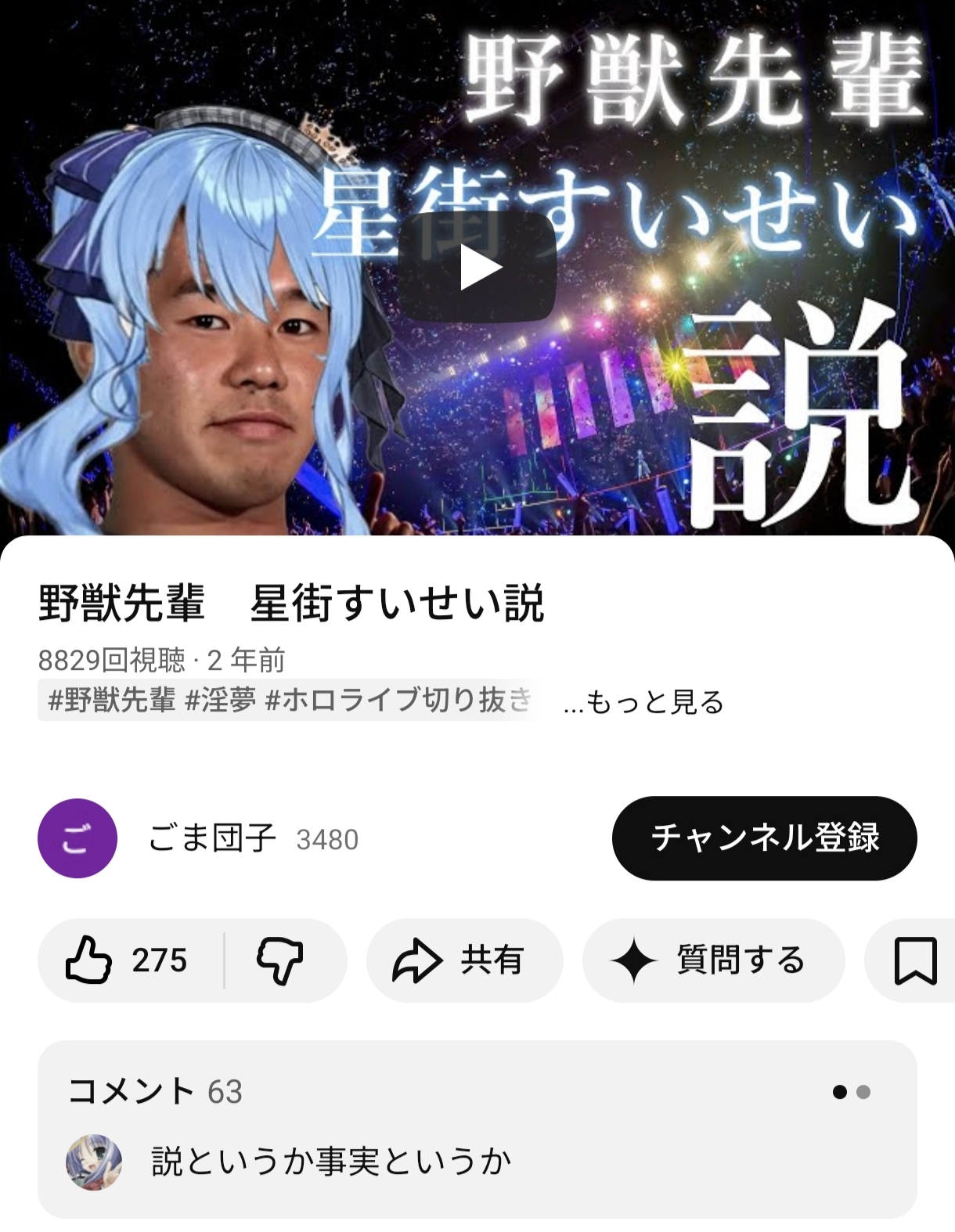Screen dimensions: 955x1232
Task: Expand description with もっと見る
Action: 643,702
